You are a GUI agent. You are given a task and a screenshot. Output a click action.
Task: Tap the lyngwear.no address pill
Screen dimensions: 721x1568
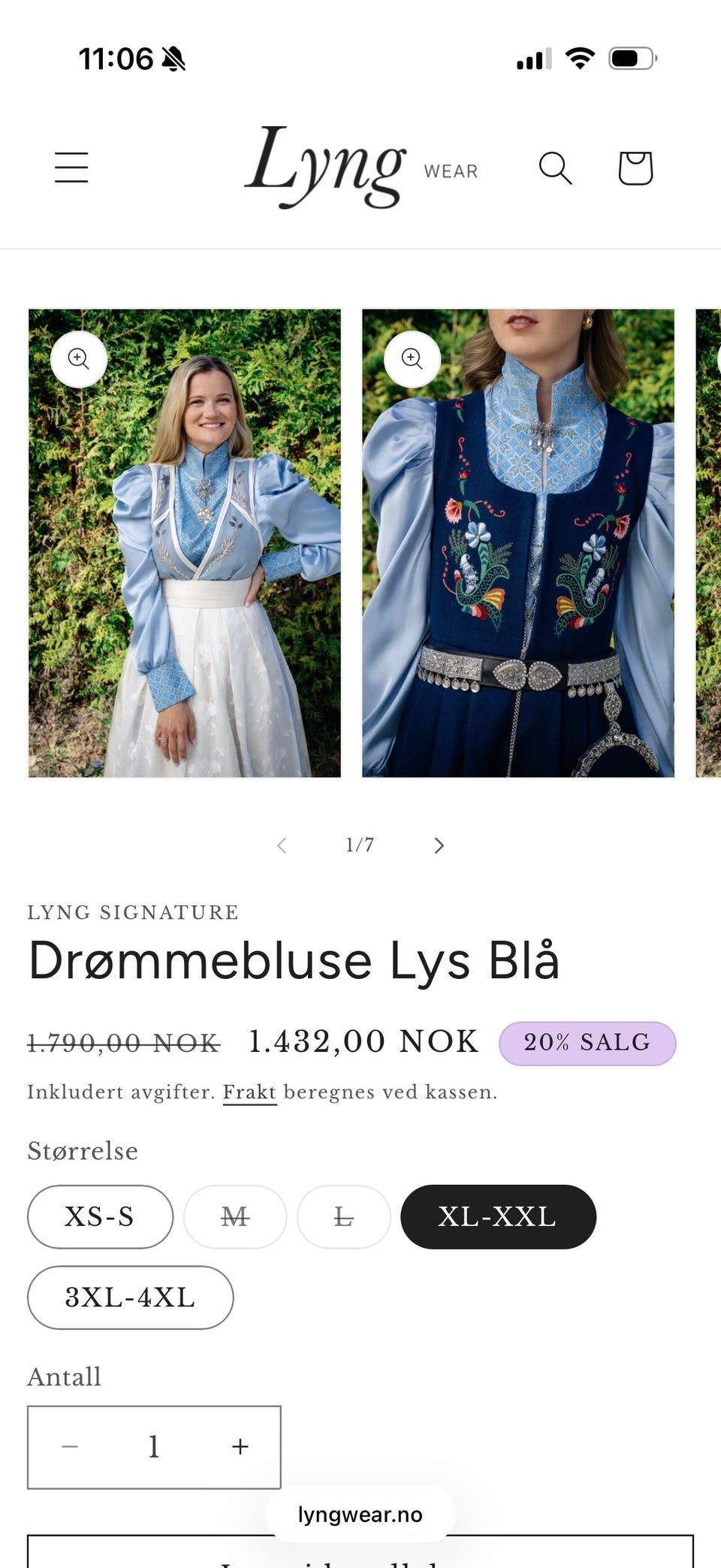[x=360, y=1515]
